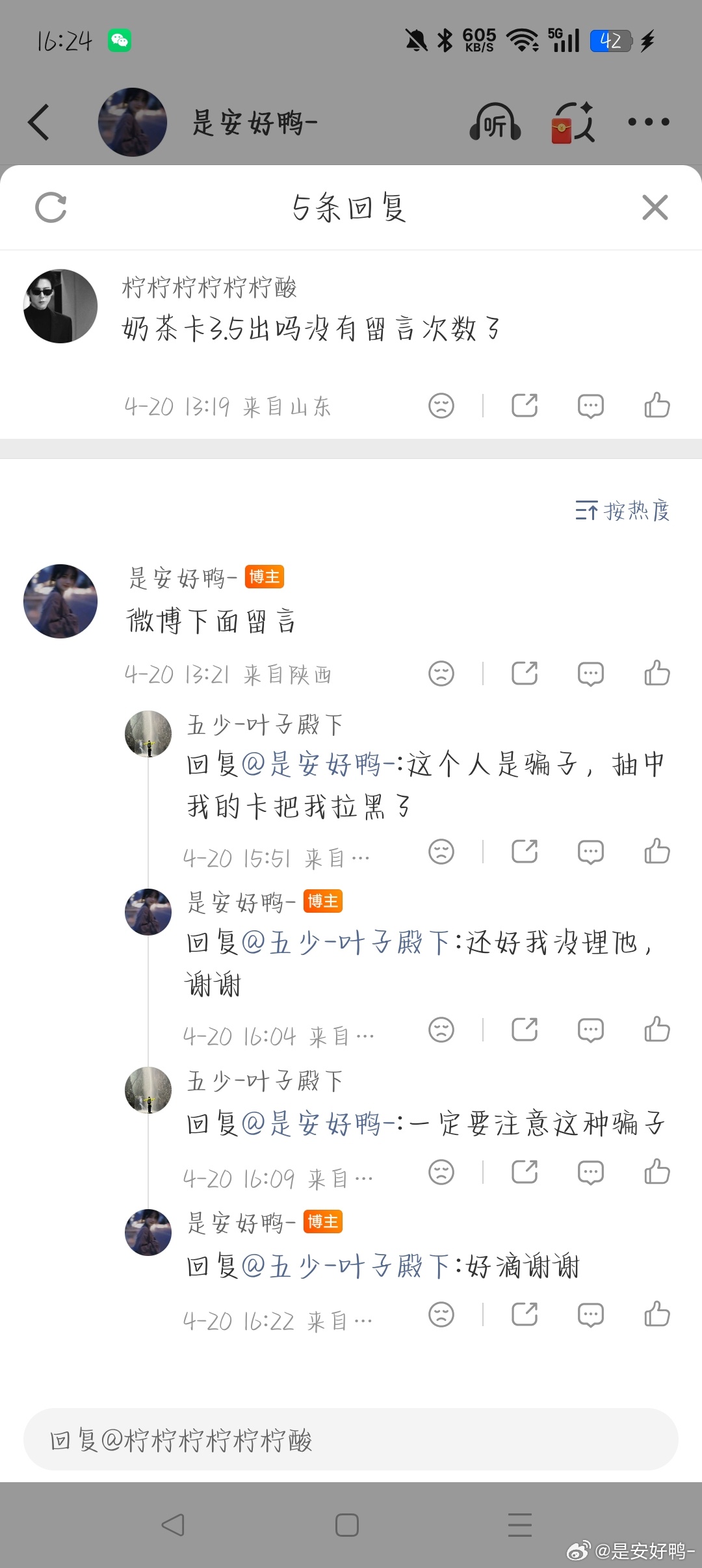Share the 奶茶卡3.5 comment
The image size is (702, 1568).
point(525,406)
